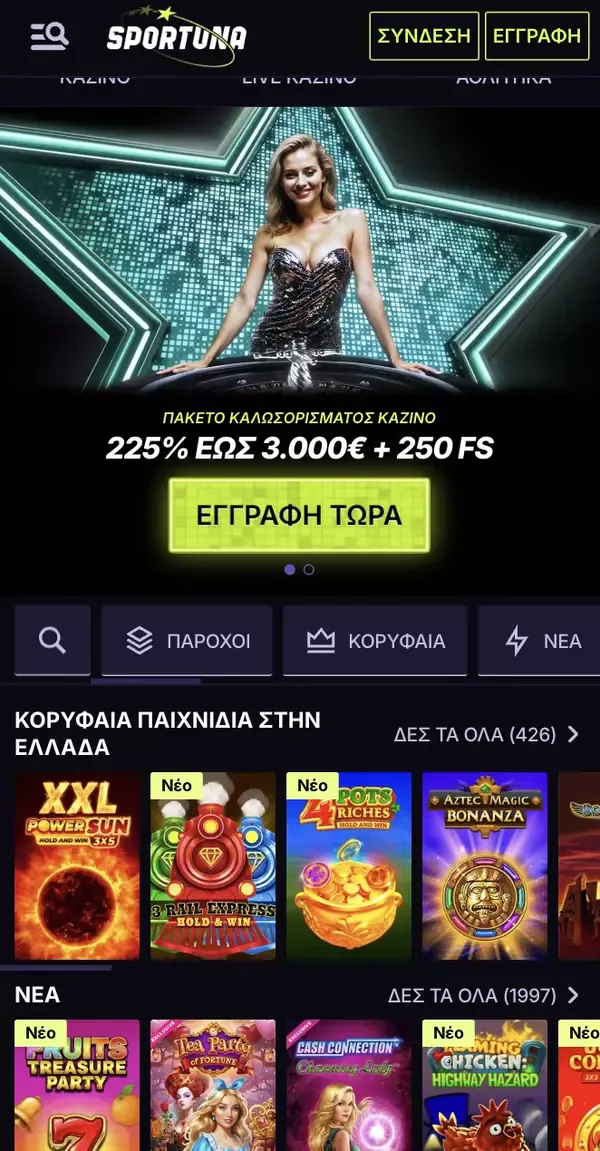The image size is (600, 1151).
Task: Tap the ΣΥΝΔΕΣΗ login button
Action: [x=424, y=37]
